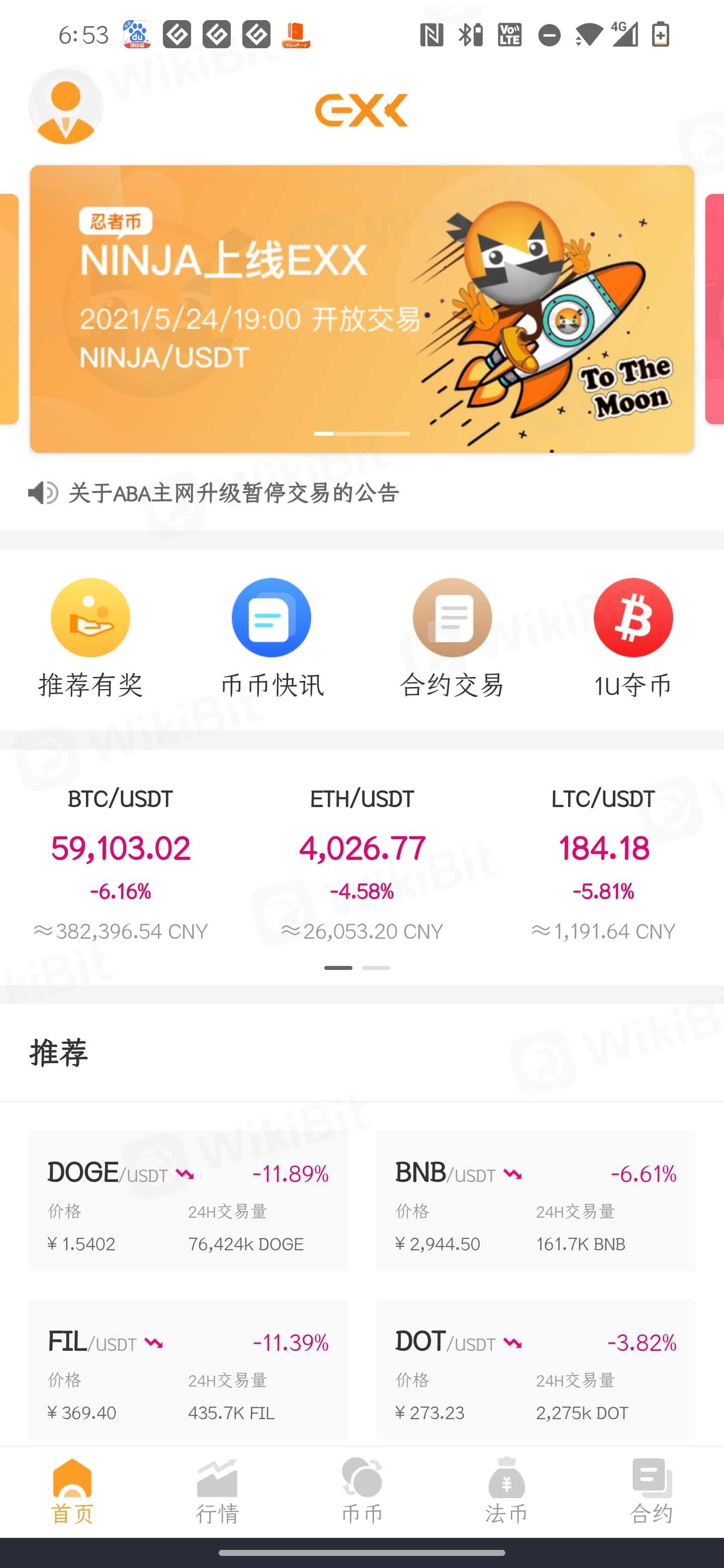Image resolution: width=724 pixels, height=1568 pixels.
Task: Open 推荐有奖 referral rewards
Action: click(90, 637)
